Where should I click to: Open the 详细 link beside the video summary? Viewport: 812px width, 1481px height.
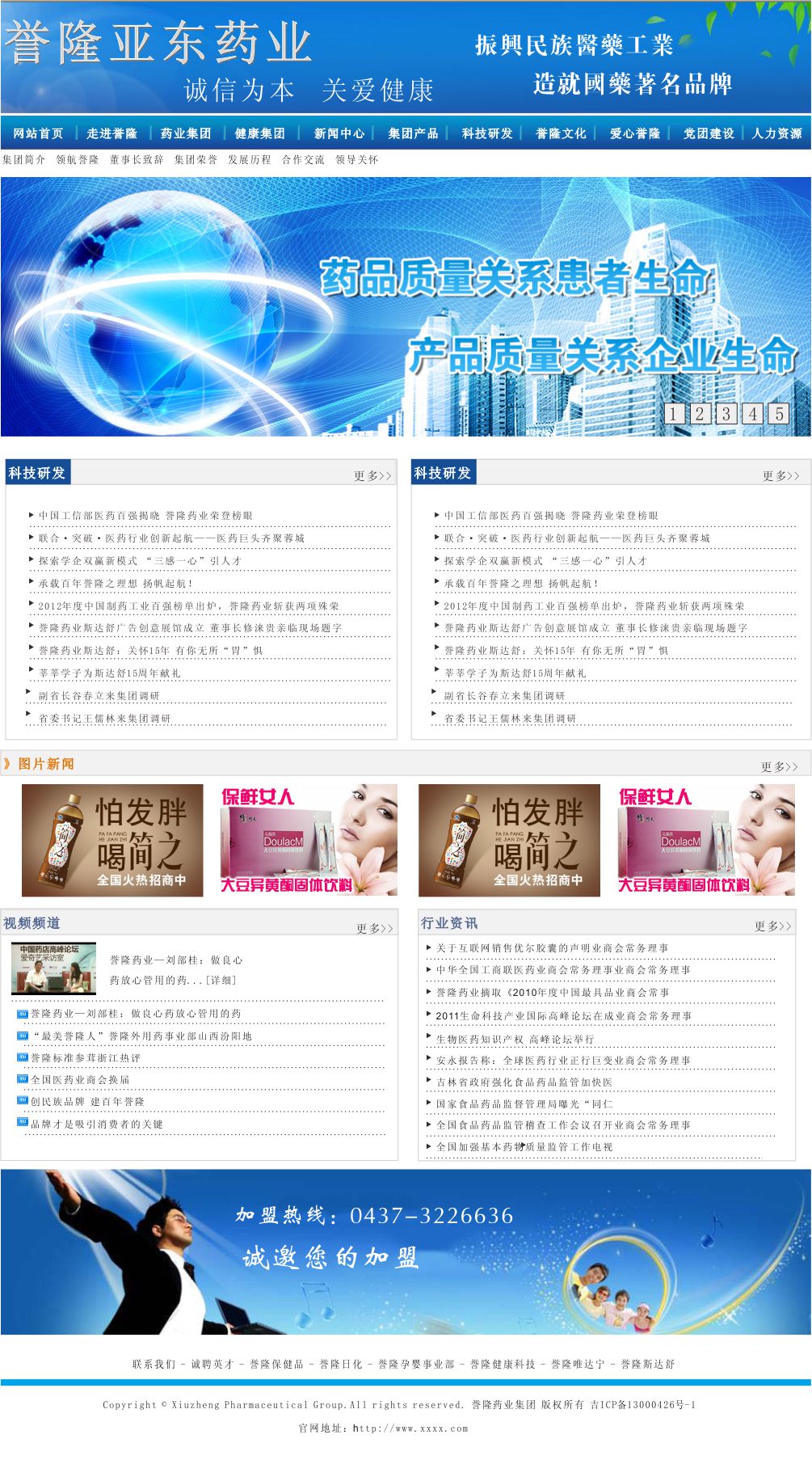click(x=221, y=980)
